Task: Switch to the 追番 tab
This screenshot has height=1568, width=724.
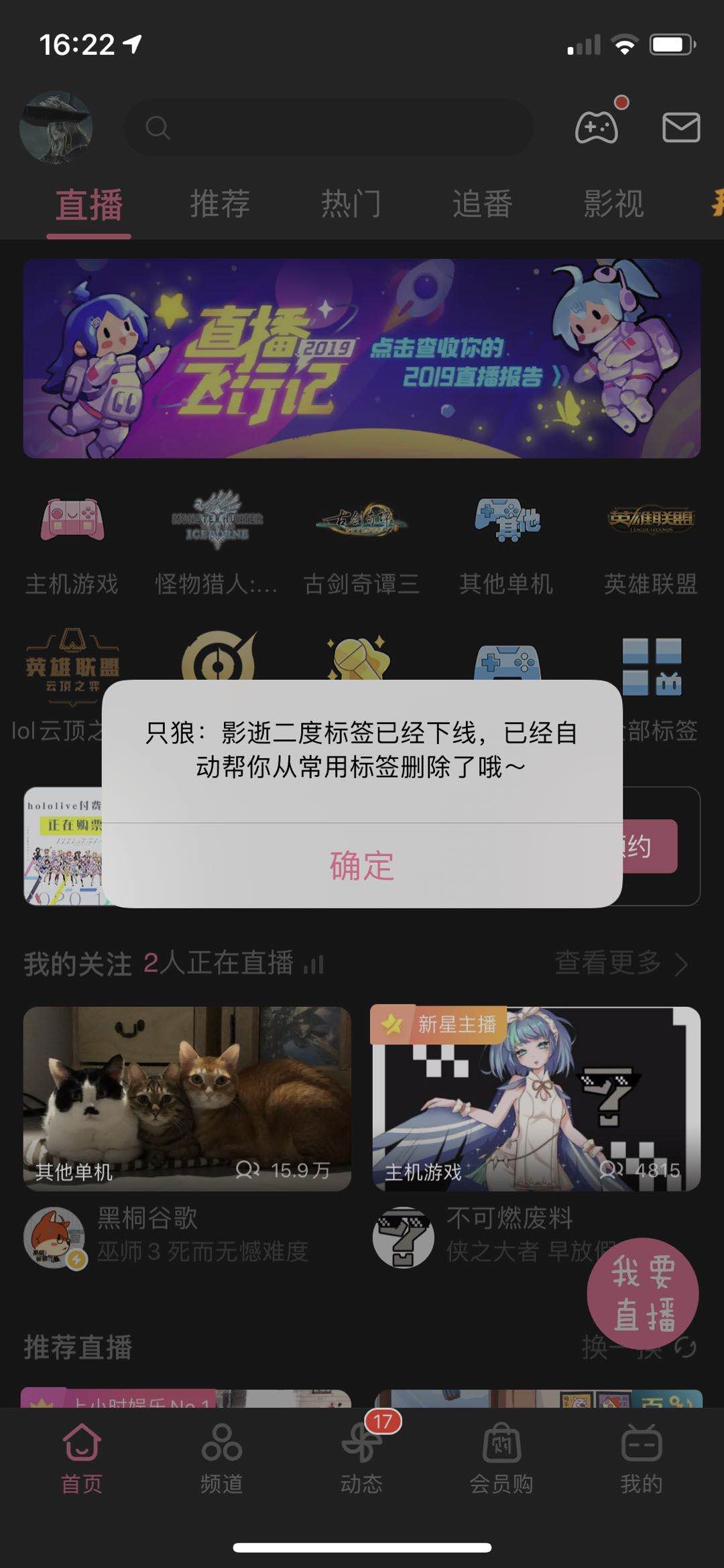Action: point(483,204)
